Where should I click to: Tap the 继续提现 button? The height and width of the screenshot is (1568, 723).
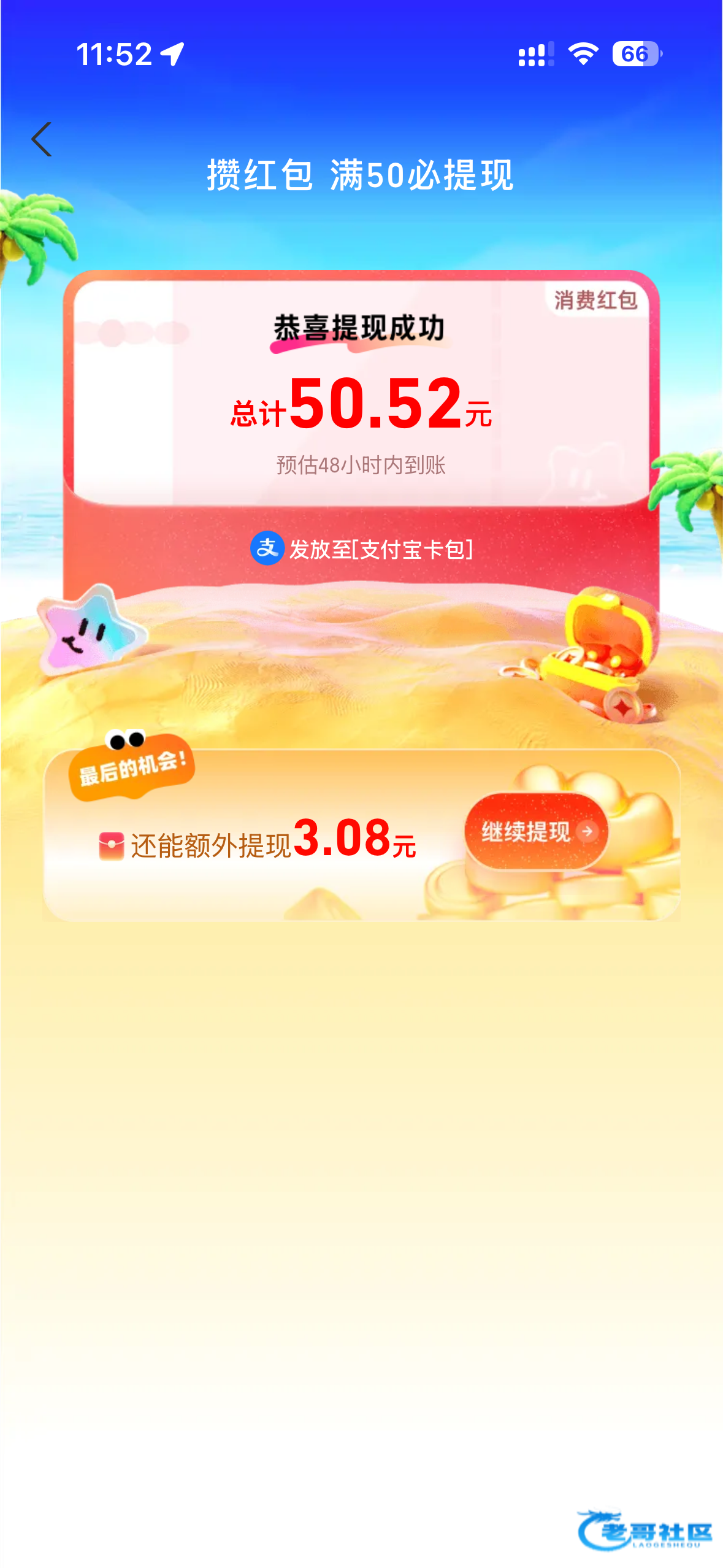coord(535,831)
